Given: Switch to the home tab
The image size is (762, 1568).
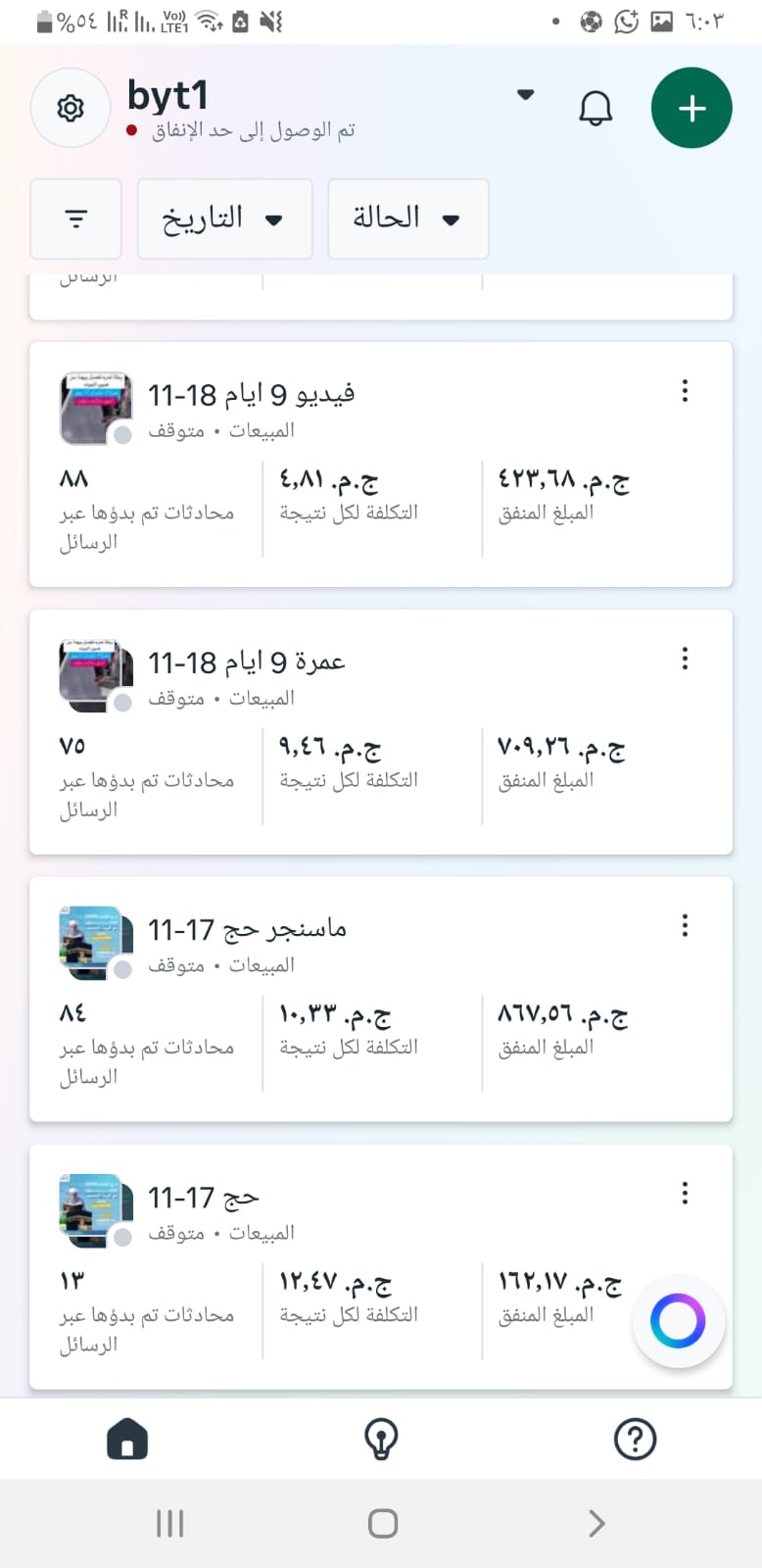Looking at the screenshot, I should pos(127,1439).
